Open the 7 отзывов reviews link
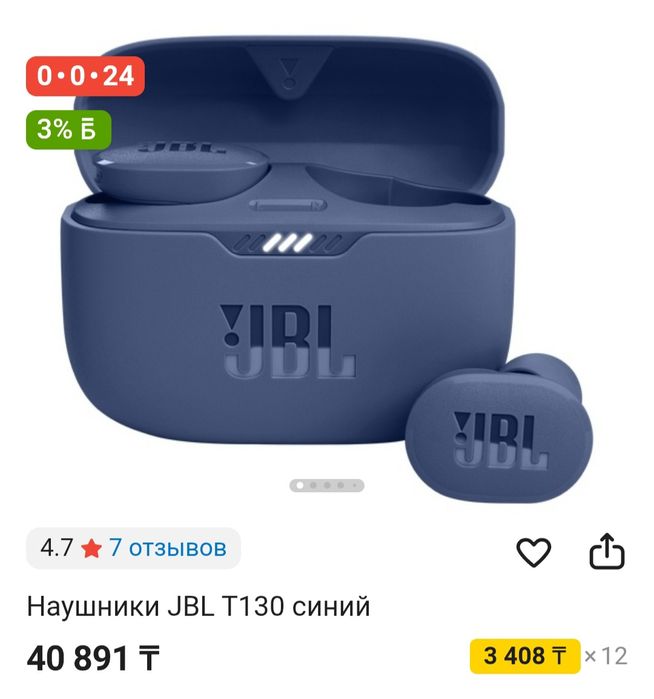 pos(168,548)
